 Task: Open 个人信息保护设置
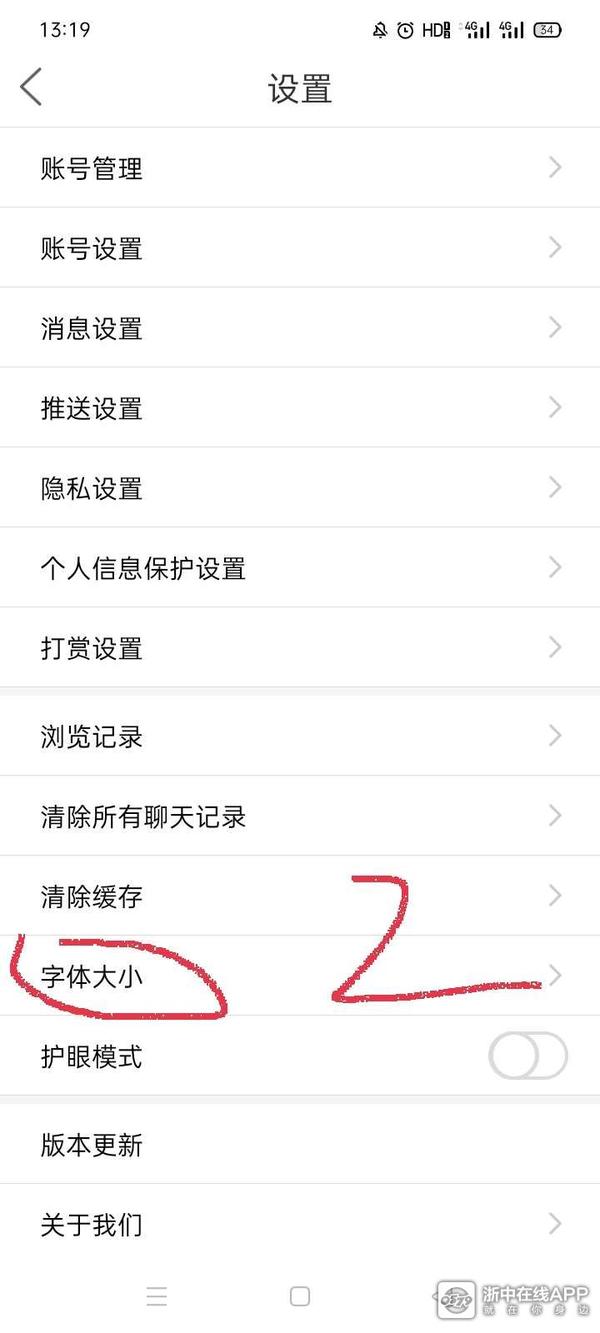click(x=300, y=568)
